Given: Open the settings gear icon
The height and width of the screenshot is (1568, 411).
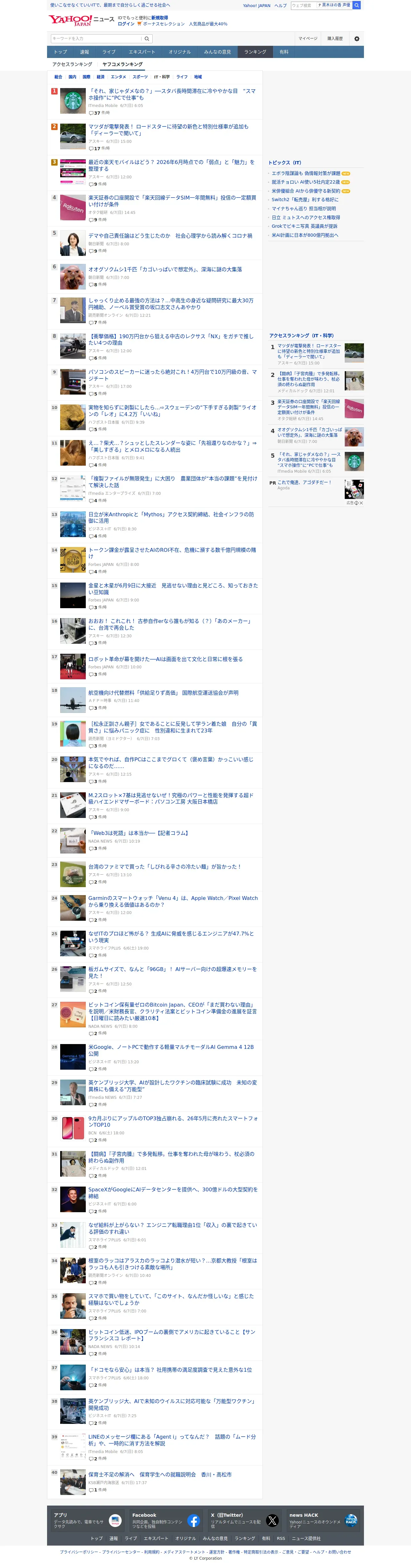Looking at the screenshot, I should coord(357,39).
